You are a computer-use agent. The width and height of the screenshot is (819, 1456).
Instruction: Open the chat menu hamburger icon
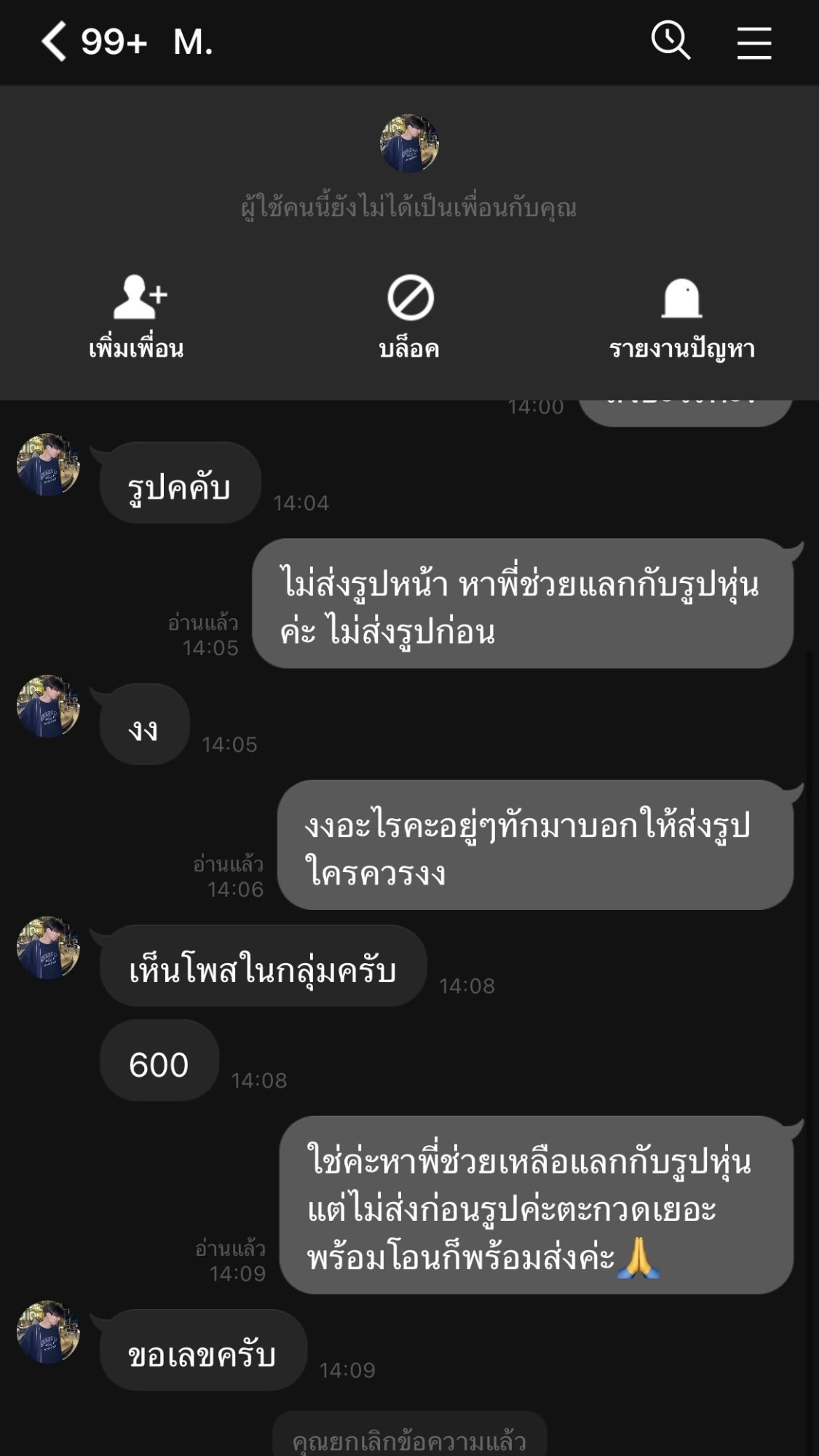click(x=754, y=43)
